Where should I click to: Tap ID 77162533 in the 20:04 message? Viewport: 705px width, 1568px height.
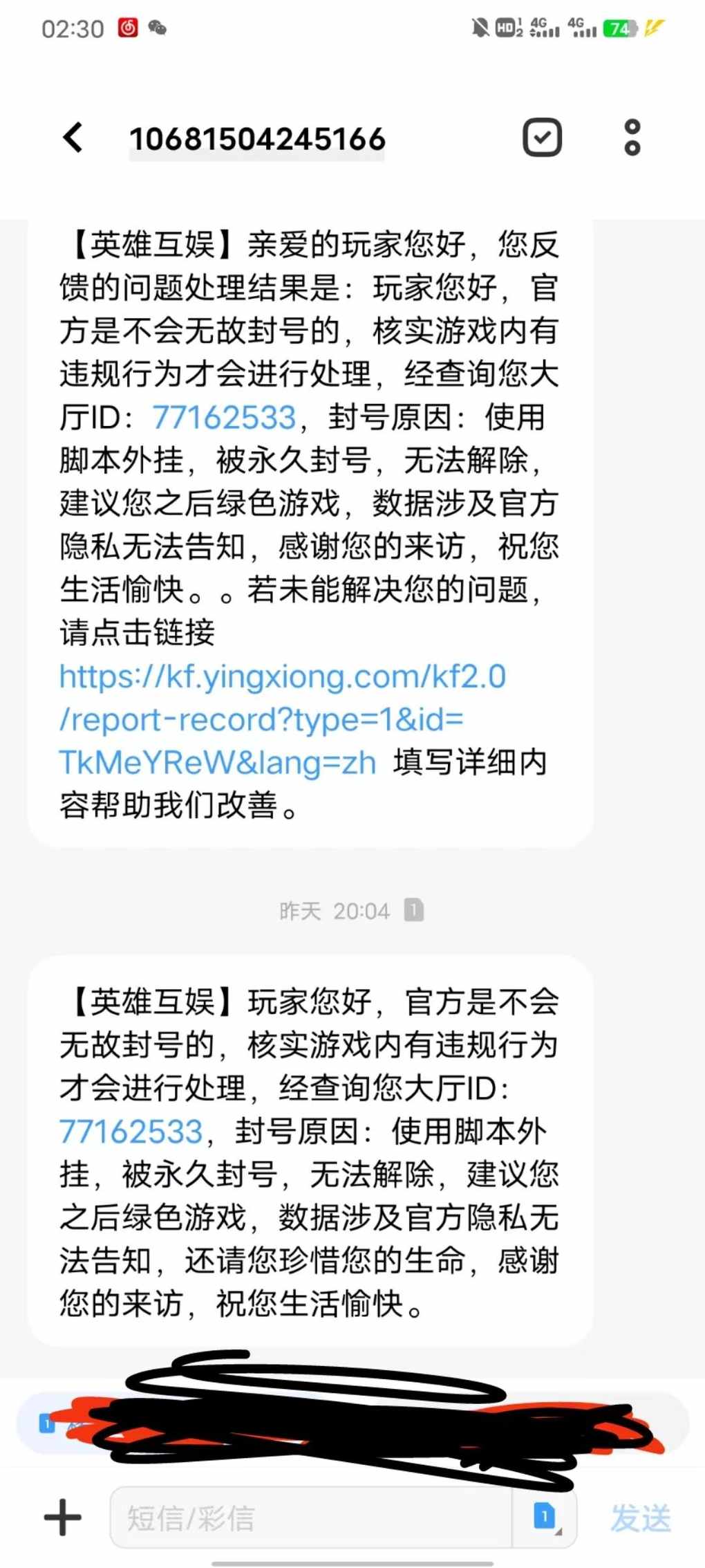(x=131, y=1132)
